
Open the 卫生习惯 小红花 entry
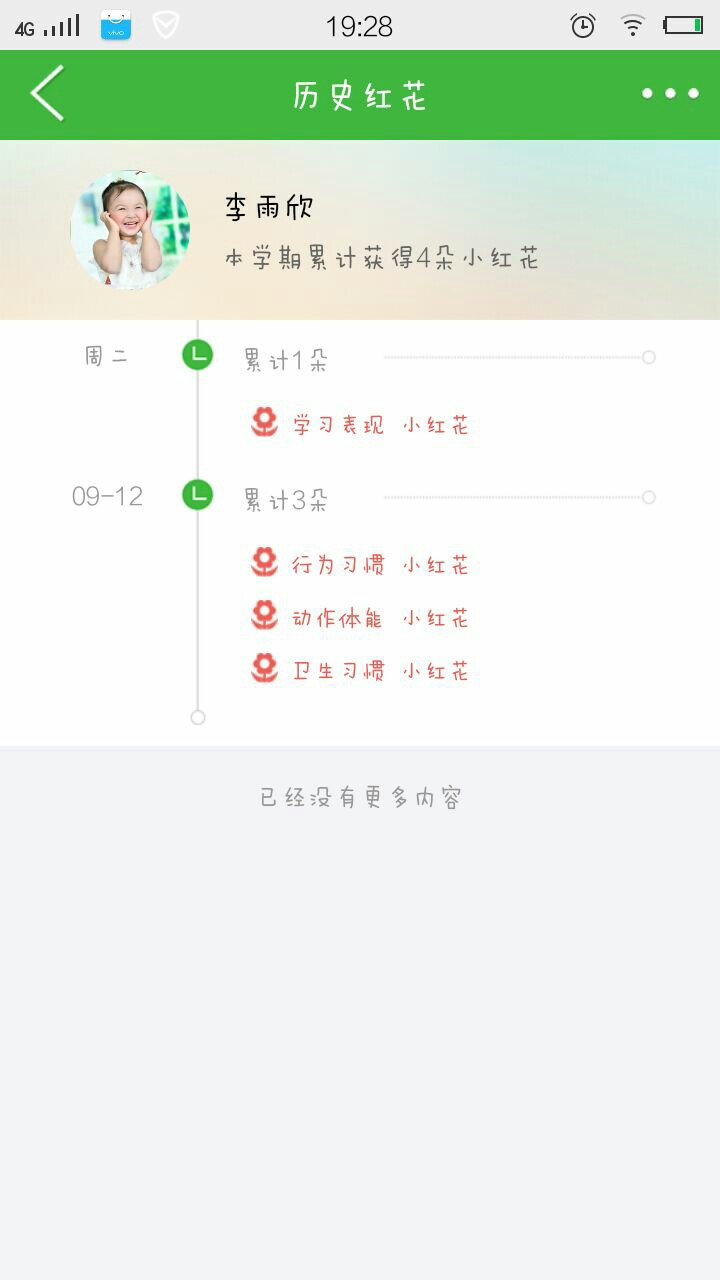(360, 670)
